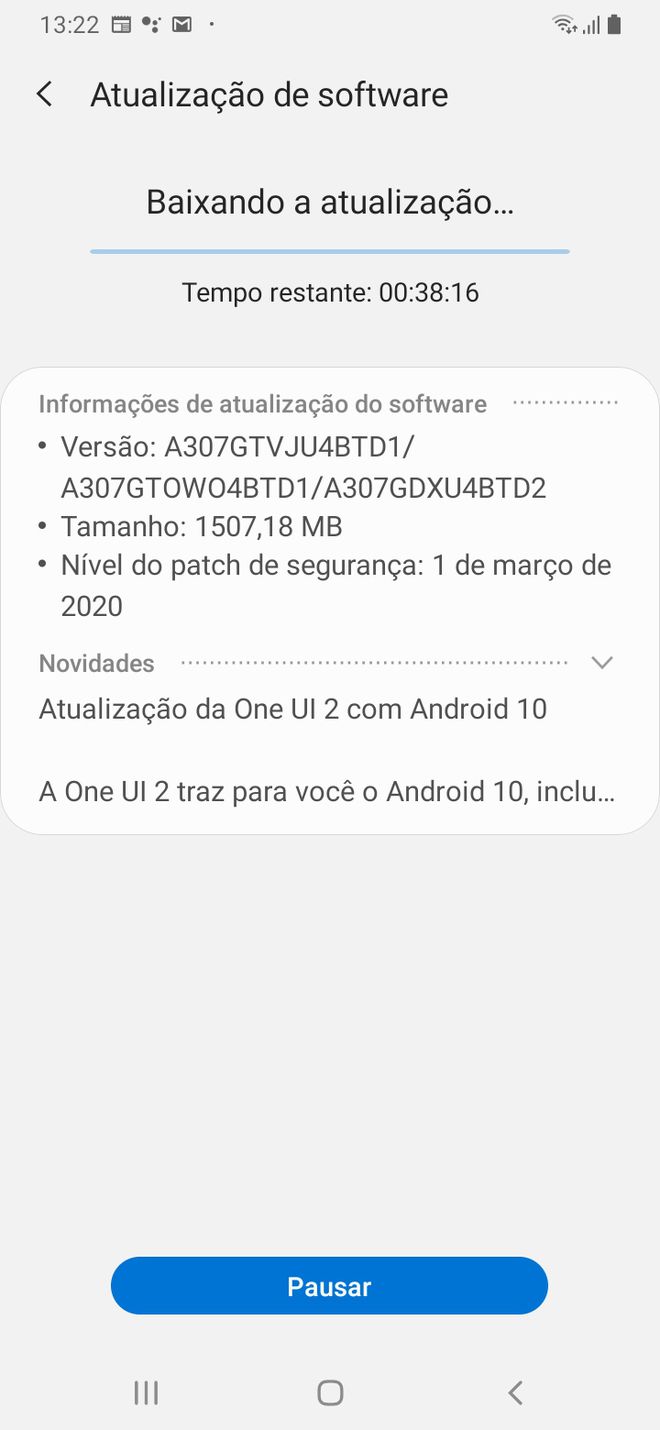Expand the Novidades section chevron
The height and width of the screenshot is (1430, 660).
[x=602, y=663]
